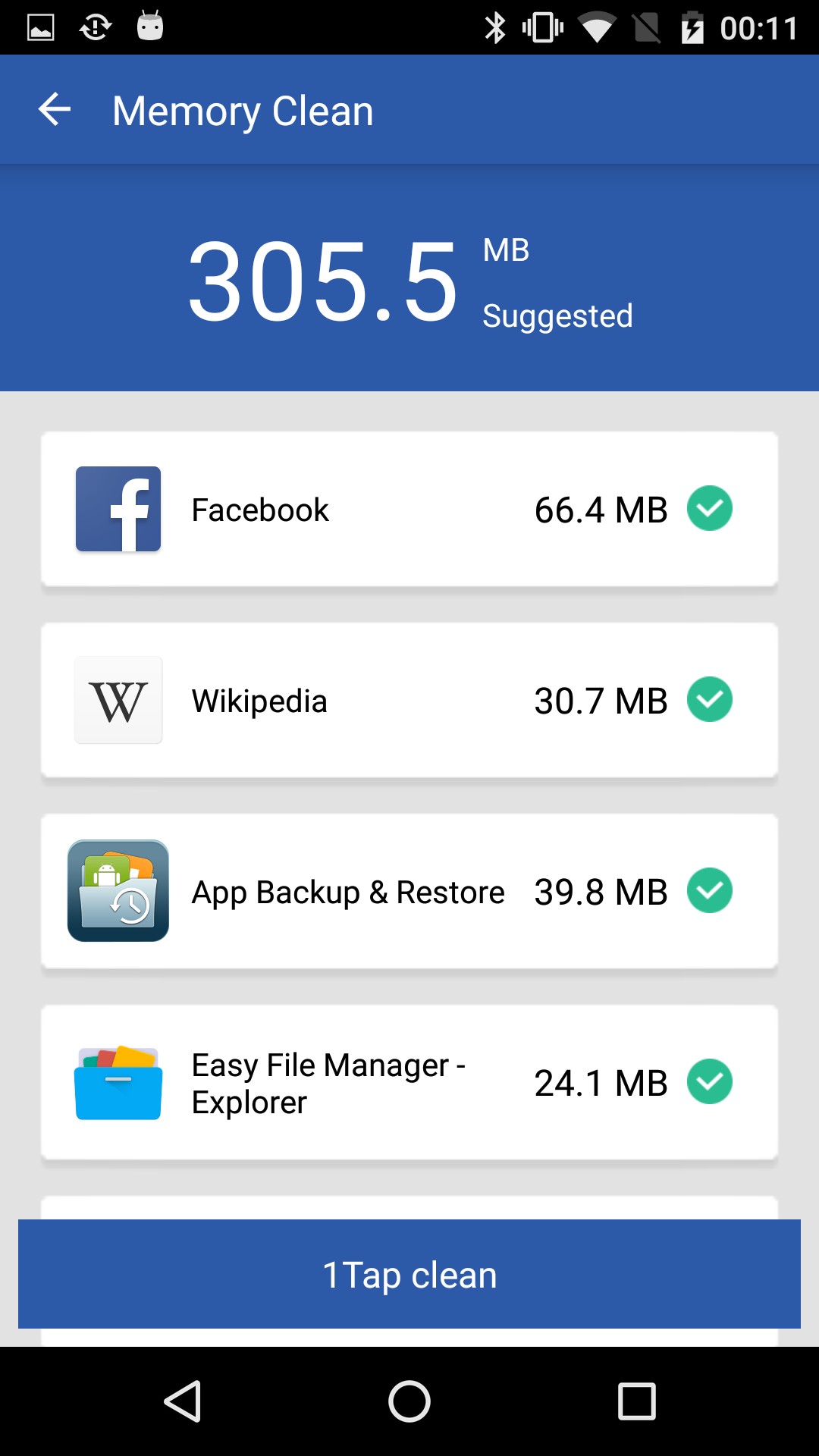Uncheck App Backup & Restore
819x1456 pixels.
(710, 890)
